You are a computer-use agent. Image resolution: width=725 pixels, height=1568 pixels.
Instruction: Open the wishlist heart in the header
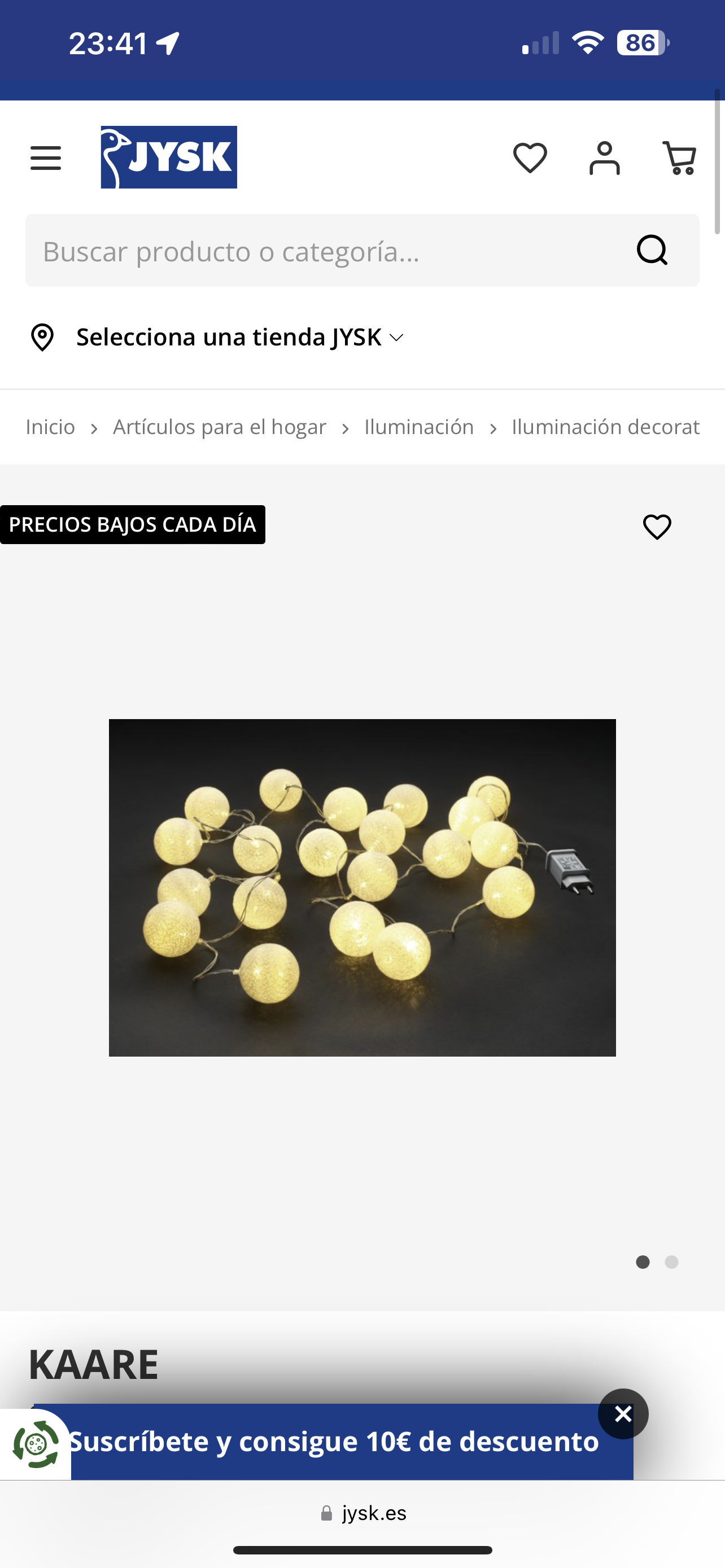click(530, 158)
